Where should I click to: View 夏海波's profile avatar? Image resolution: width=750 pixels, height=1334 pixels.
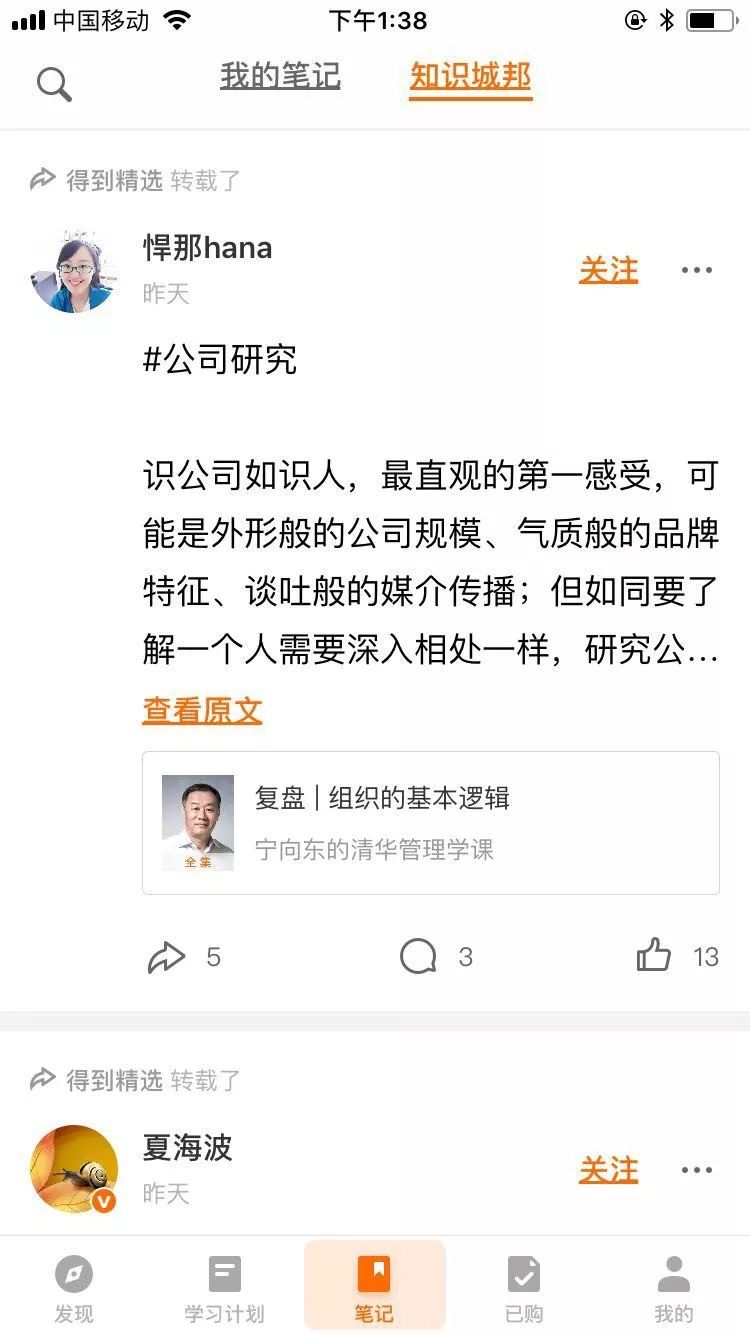[x=74, y=1169]
